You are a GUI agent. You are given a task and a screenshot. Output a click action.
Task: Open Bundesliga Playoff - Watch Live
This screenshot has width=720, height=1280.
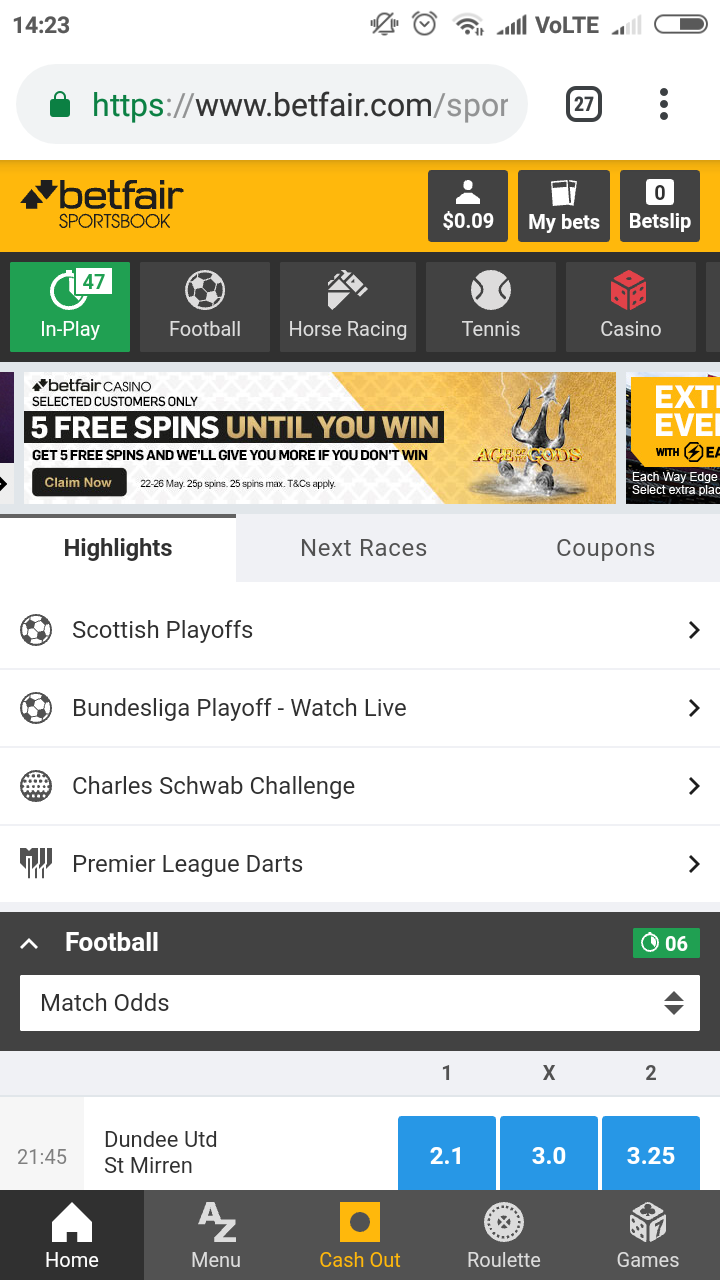click(360, 708)
